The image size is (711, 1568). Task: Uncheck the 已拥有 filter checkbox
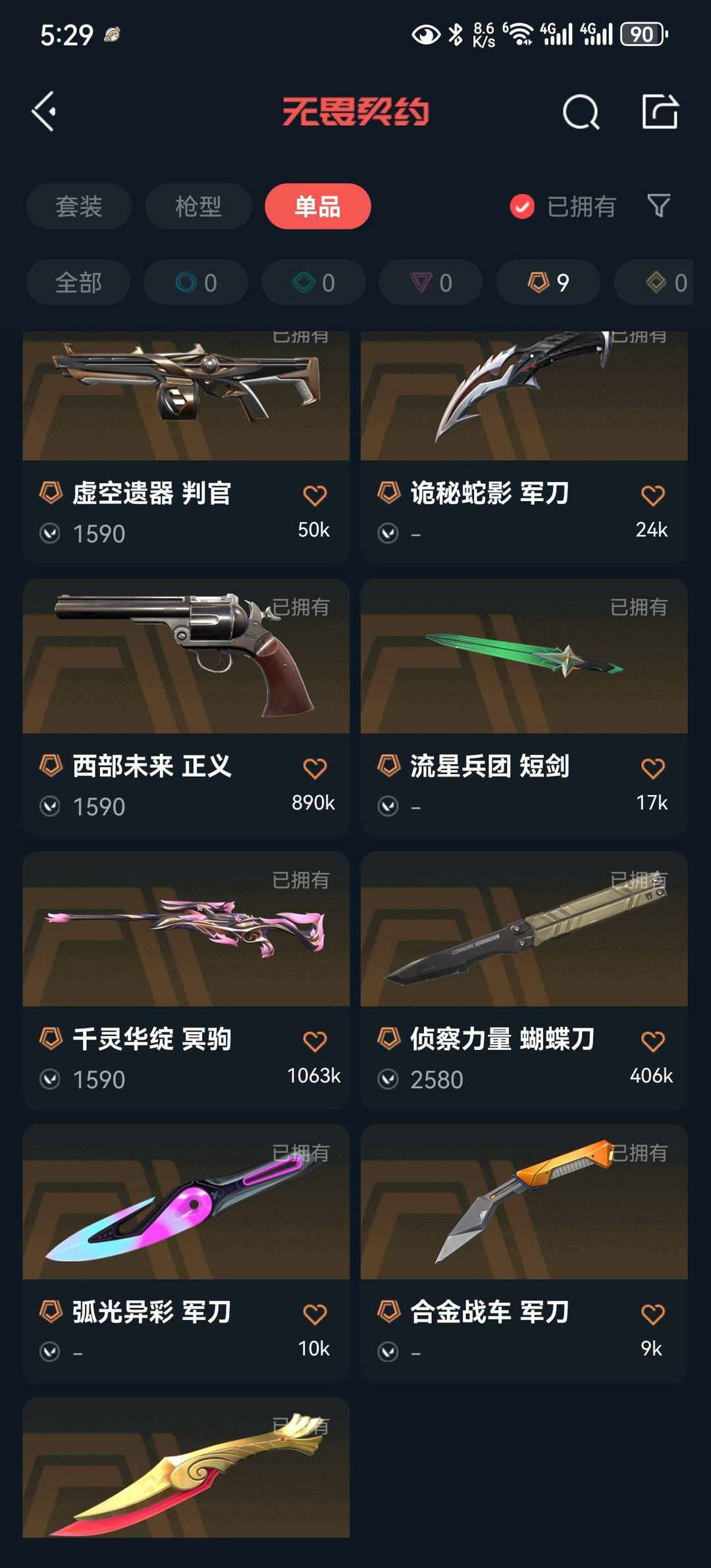click(x=522, y=207)
